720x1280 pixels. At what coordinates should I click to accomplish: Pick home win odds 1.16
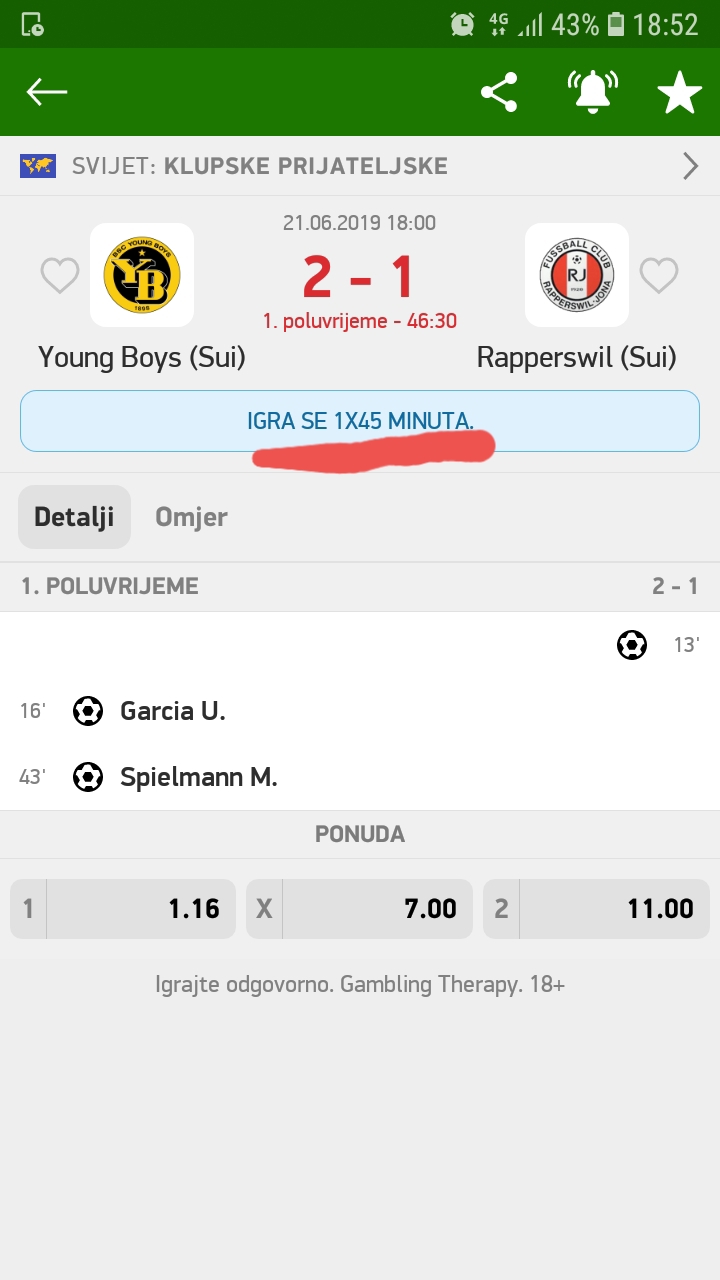[123, 909]
